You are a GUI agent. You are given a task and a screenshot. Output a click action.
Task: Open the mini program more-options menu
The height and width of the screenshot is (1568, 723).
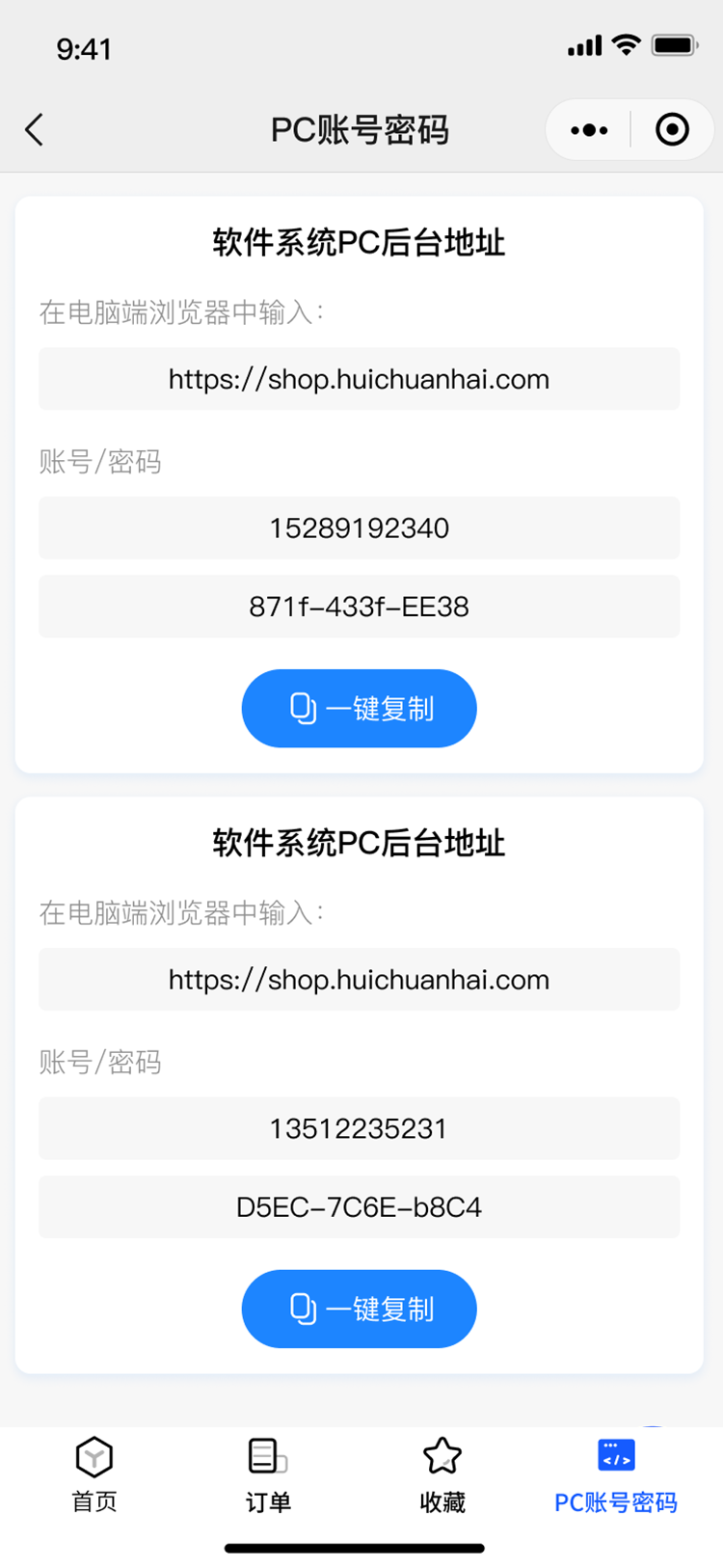click(x=589, y=129)
